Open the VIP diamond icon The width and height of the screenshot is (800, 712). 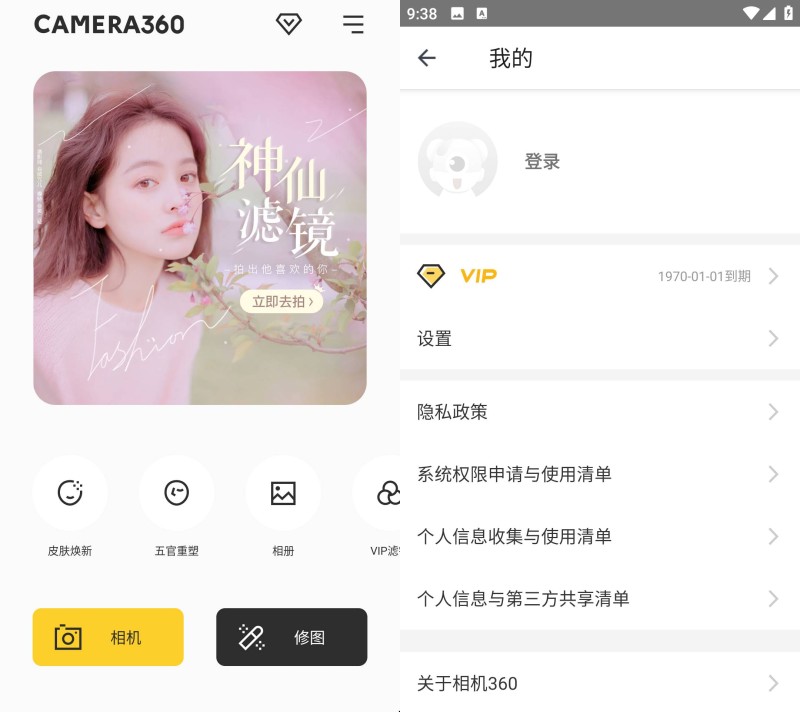[289, 24]
